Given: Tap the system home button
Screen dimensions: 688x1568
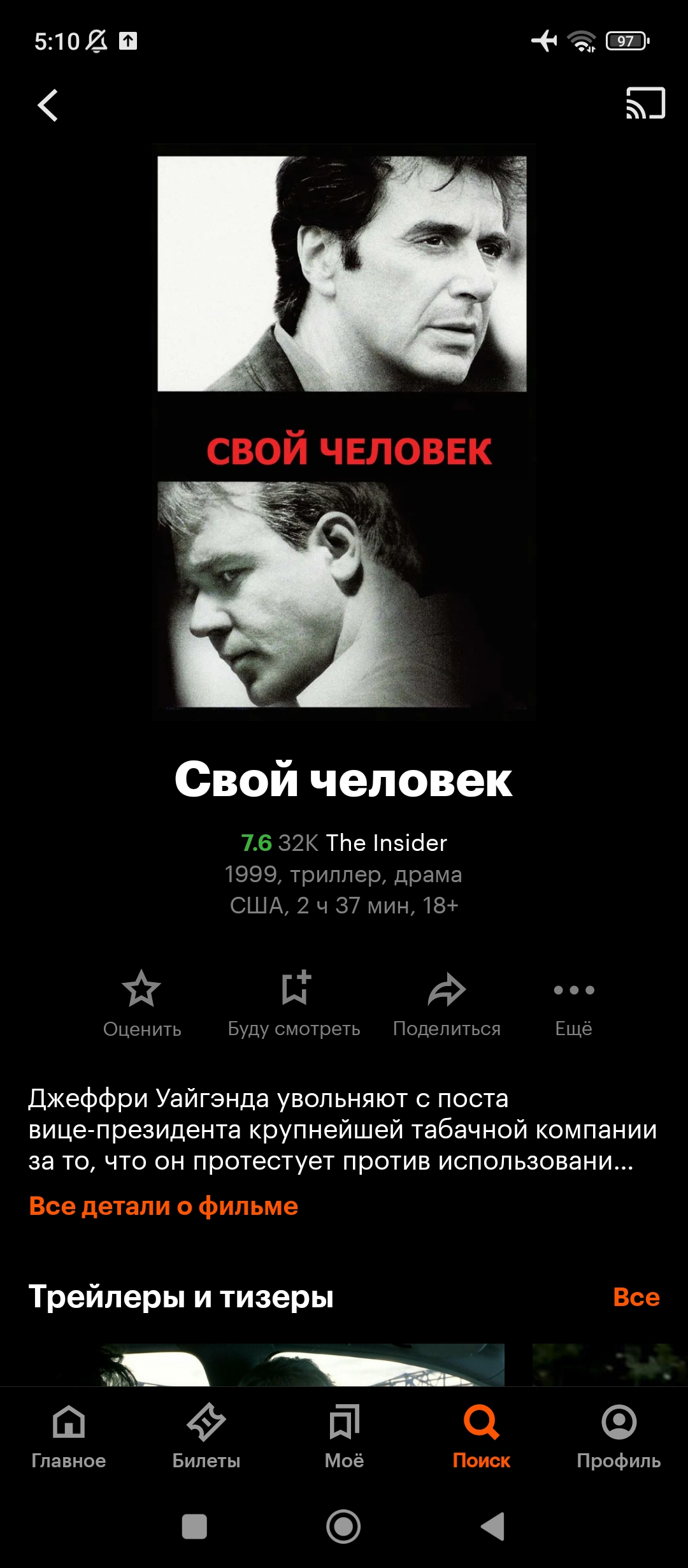Looking at the screenshot, I should (x=343, y=1527).
